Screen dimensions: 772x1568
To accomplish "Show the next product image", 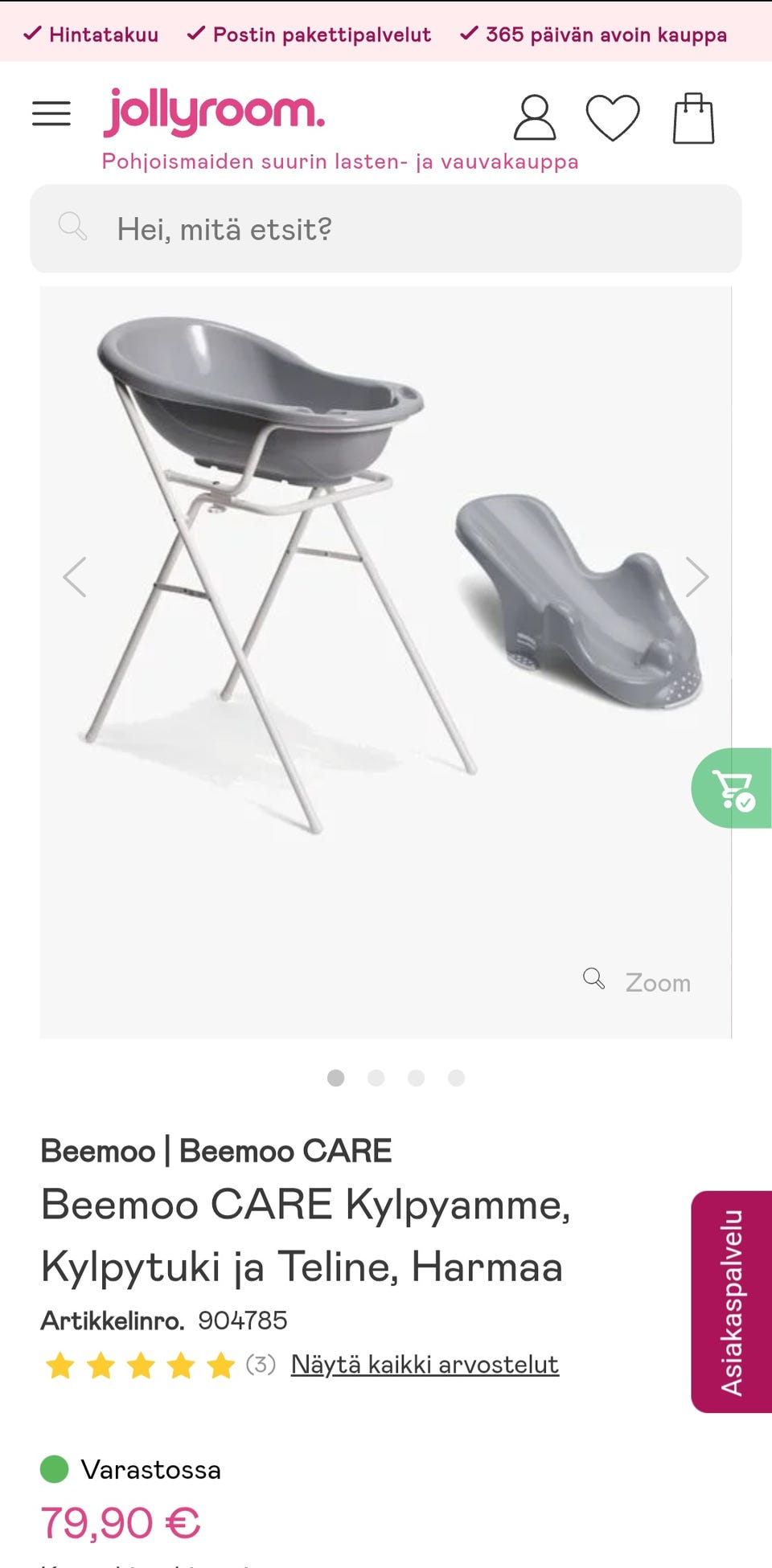I will coord(696,576).
